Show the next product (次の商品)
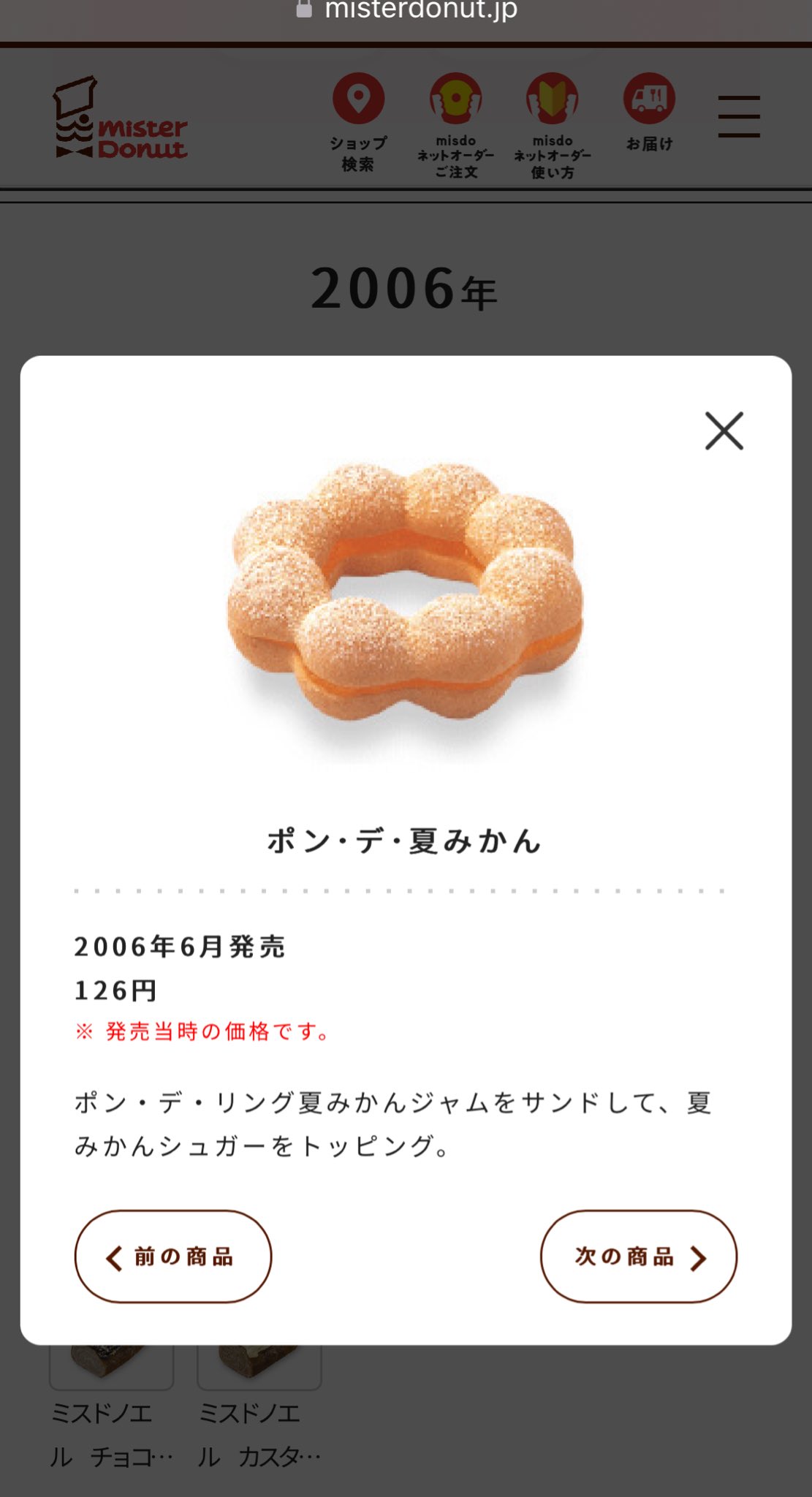Viewport: 812px width, 1497px height. [638, 1257]
